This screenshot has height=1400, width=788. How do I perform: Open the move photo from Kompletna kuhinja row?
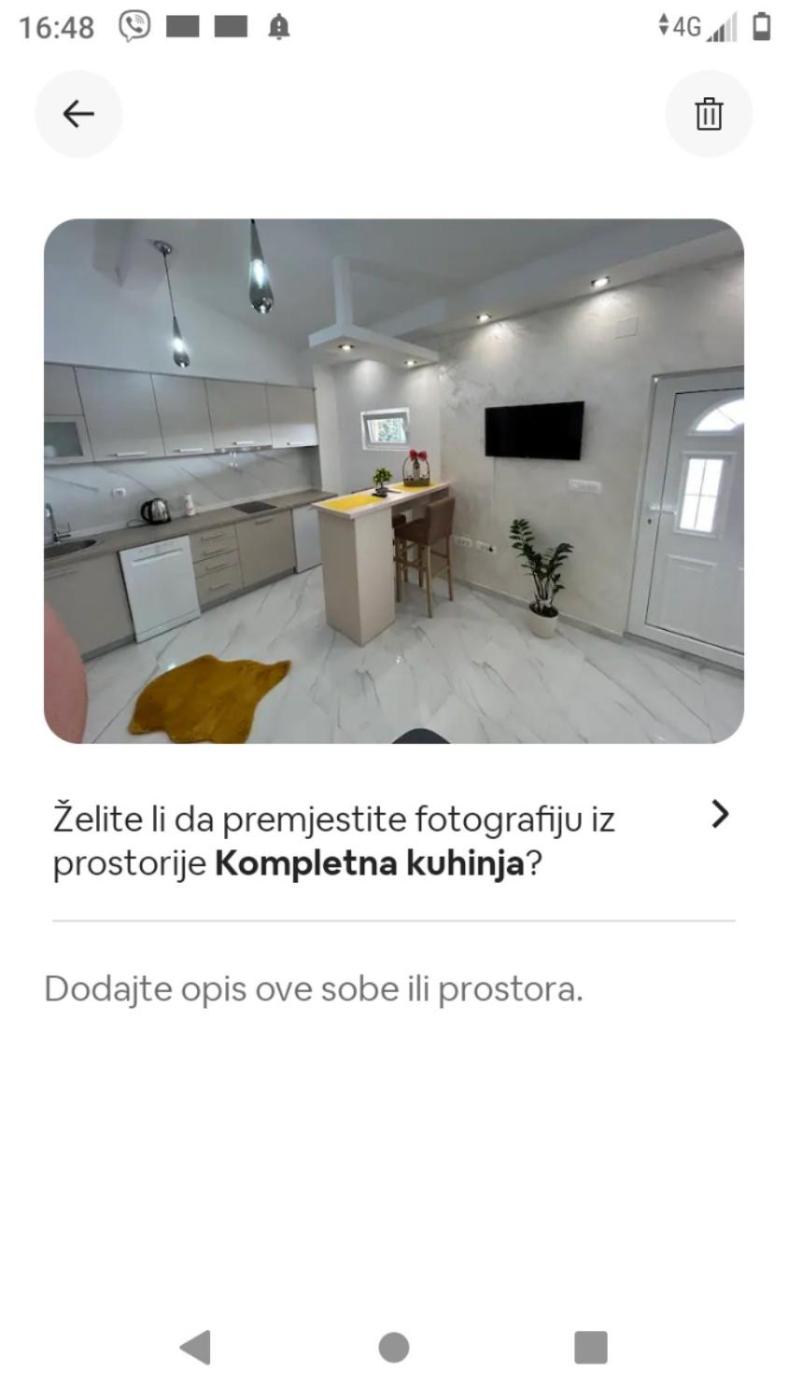(393, 840)
